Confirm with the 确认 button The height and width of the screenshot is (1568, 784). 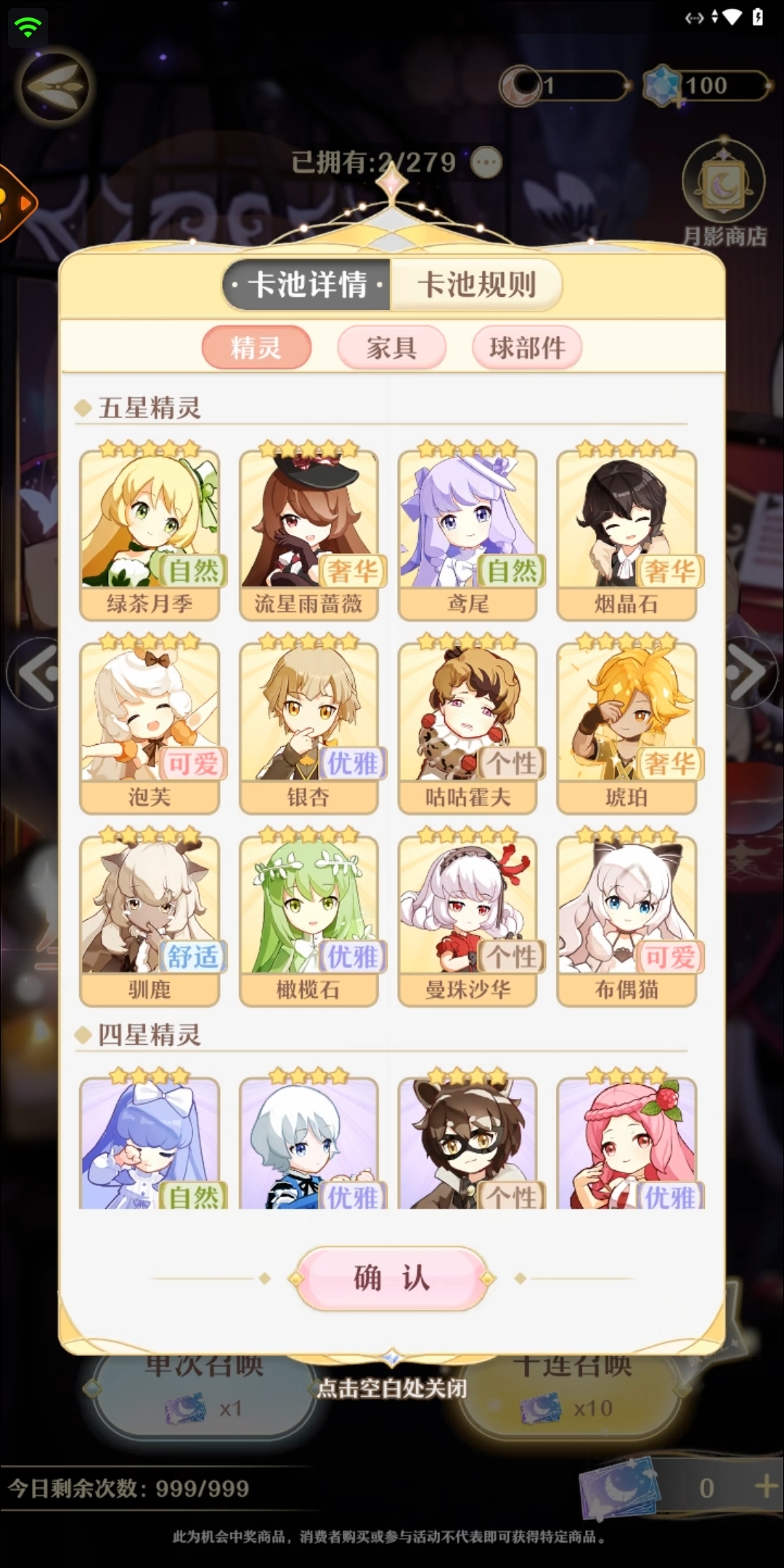point(391,1278)
